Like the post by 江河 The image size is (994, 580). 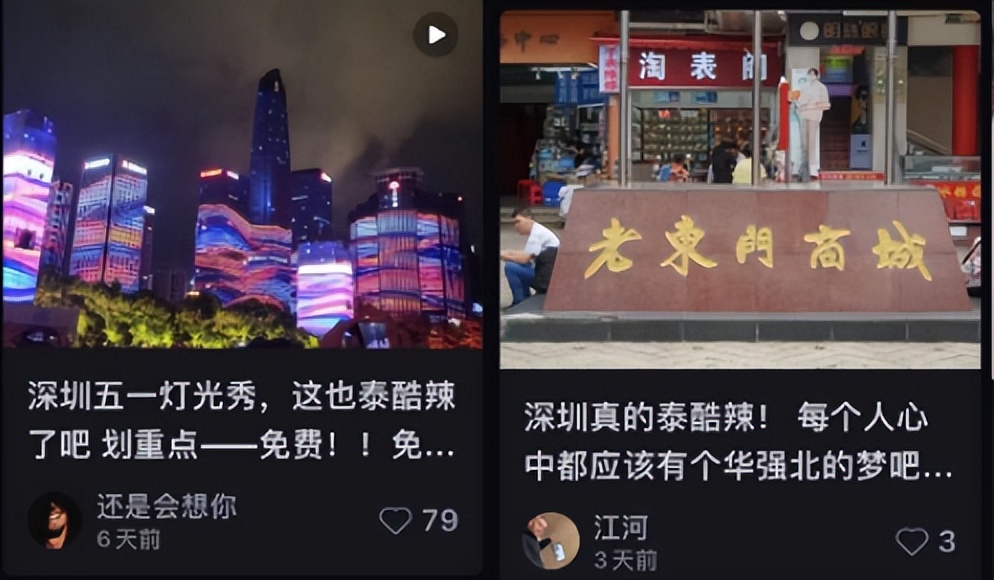(x=911, y=542)
